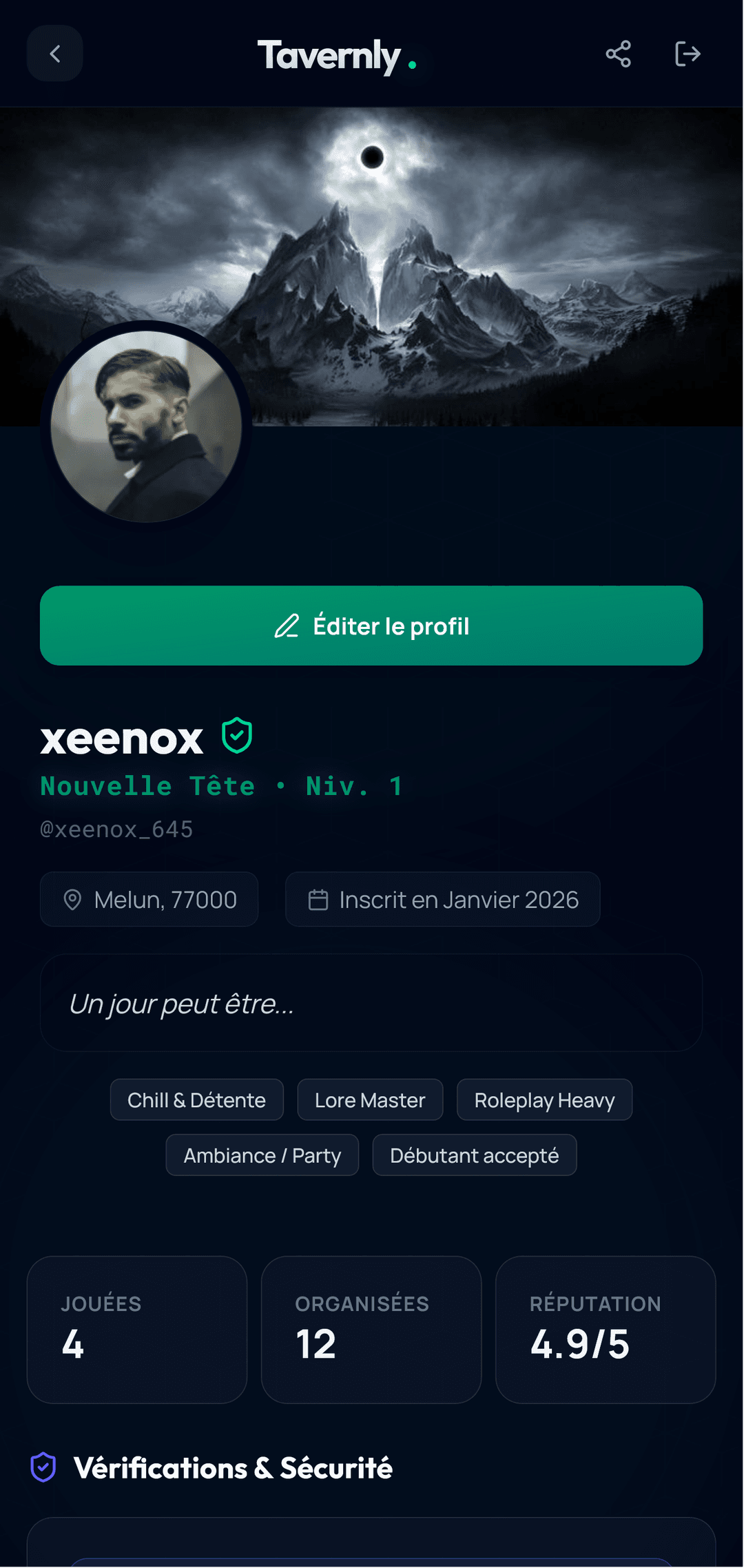Viewport: 744px width, 1568px height.
Task: Tap the calendar icon on the inscription chip
Action: pos(318,899)
